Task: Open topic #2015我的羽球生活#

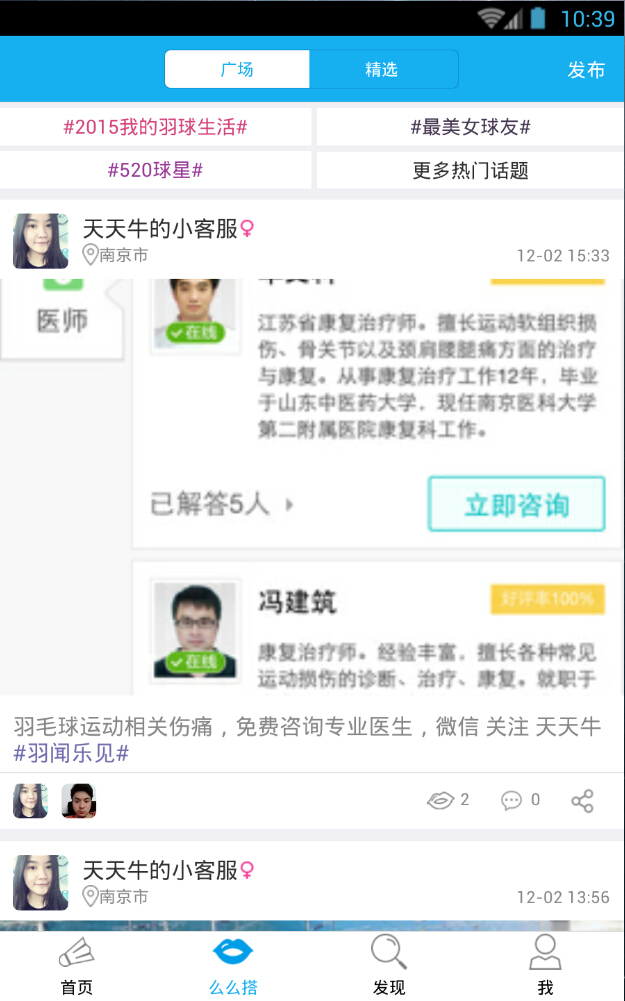Action: [156, 127]
